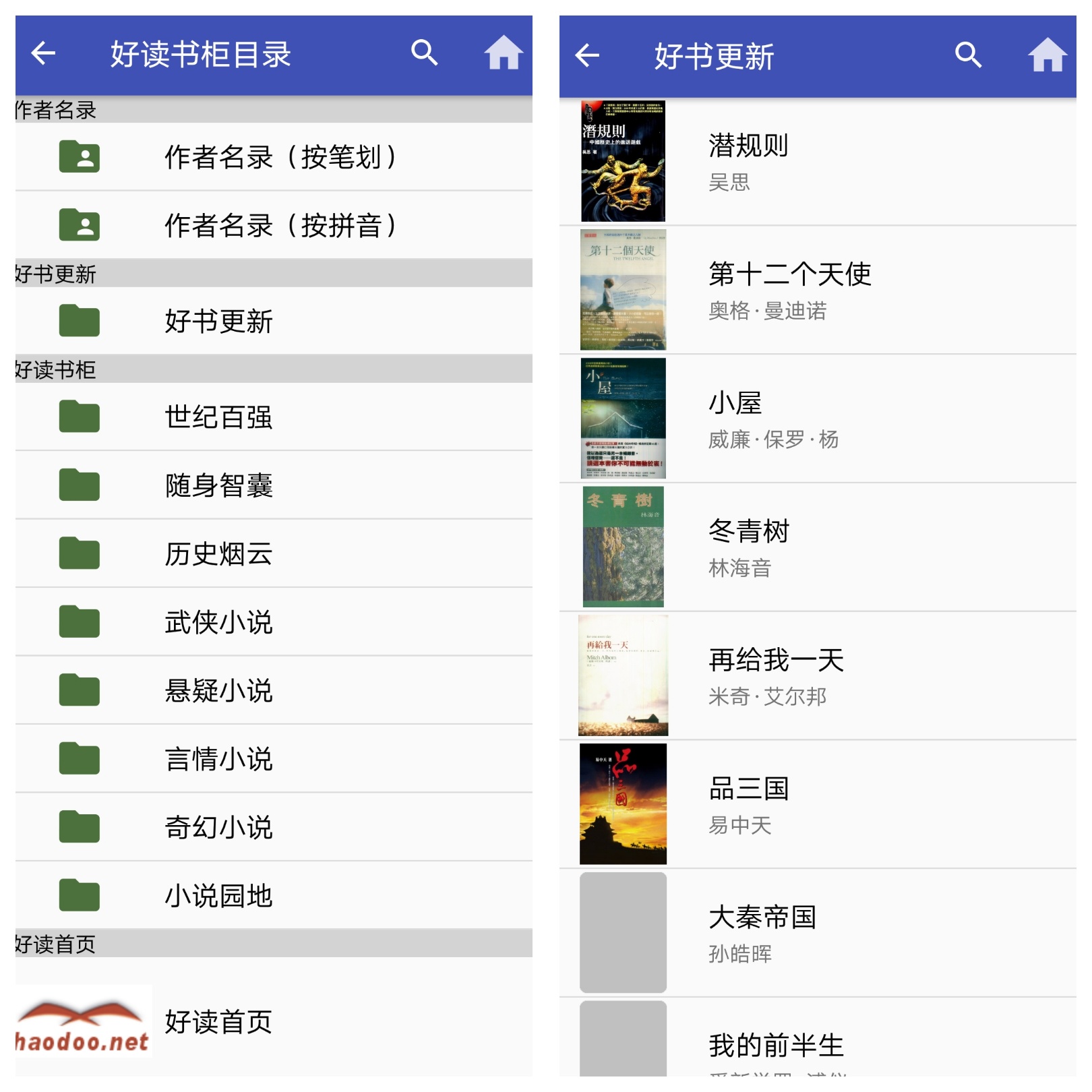Screen dimensions: 1092x1092
Task: Tap home icon on 好书更新 title bar
Action: pos(1047,55)
